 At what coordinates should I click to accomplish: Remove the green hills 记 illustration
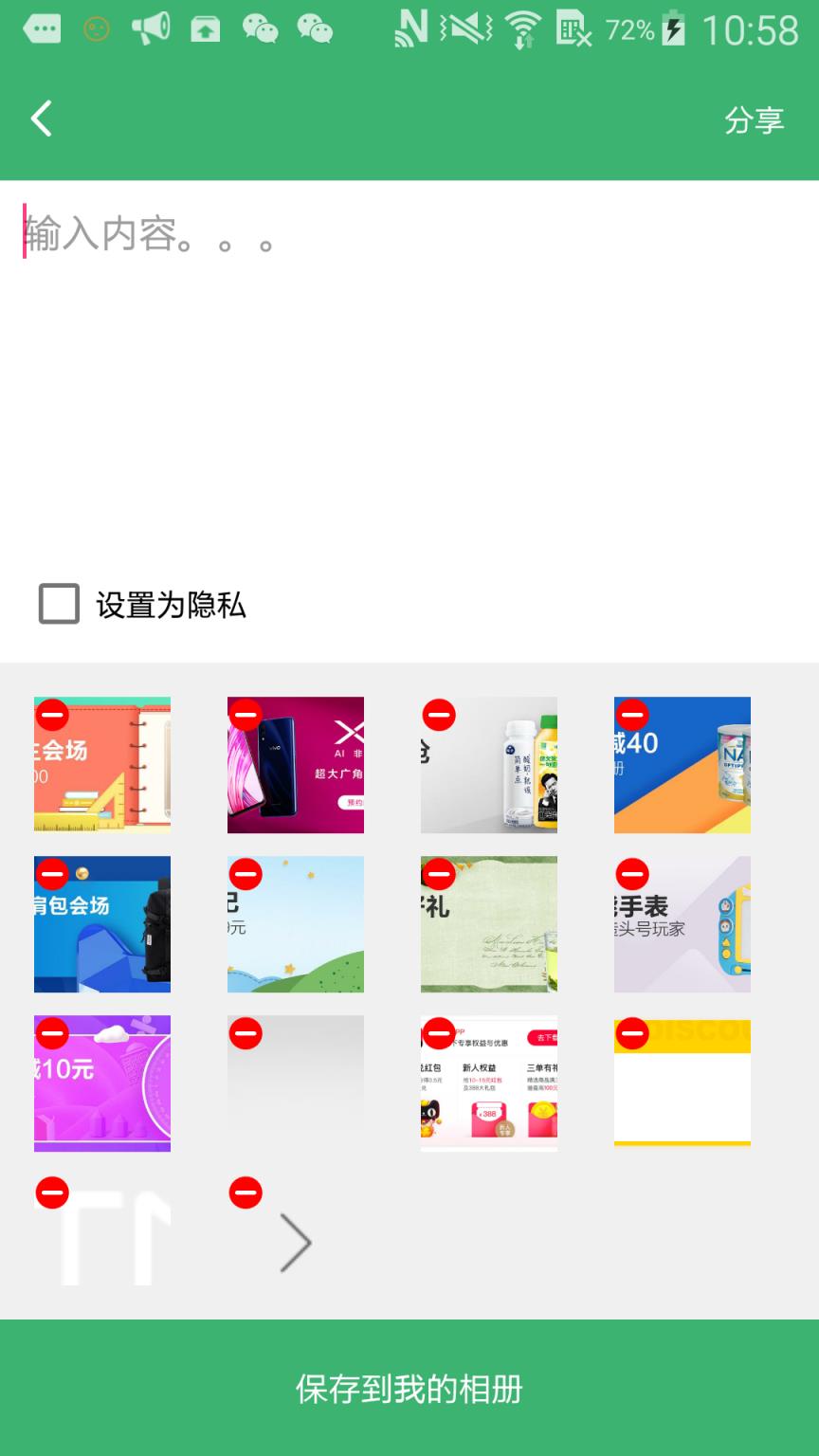[245, 874]
